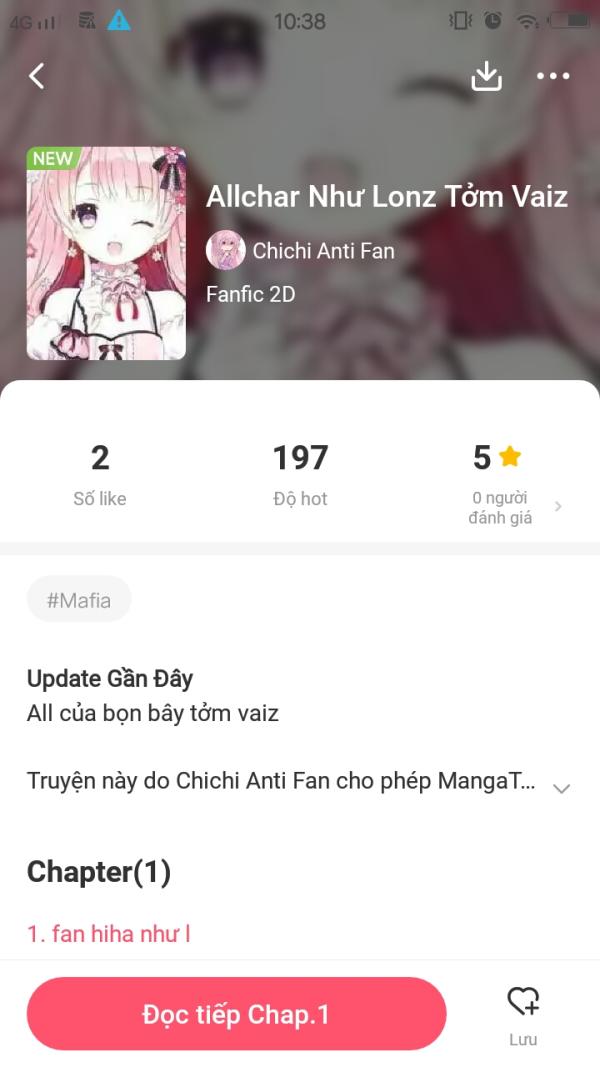
Task: Open the three-dot overflow menu
Action: (553, 76)
